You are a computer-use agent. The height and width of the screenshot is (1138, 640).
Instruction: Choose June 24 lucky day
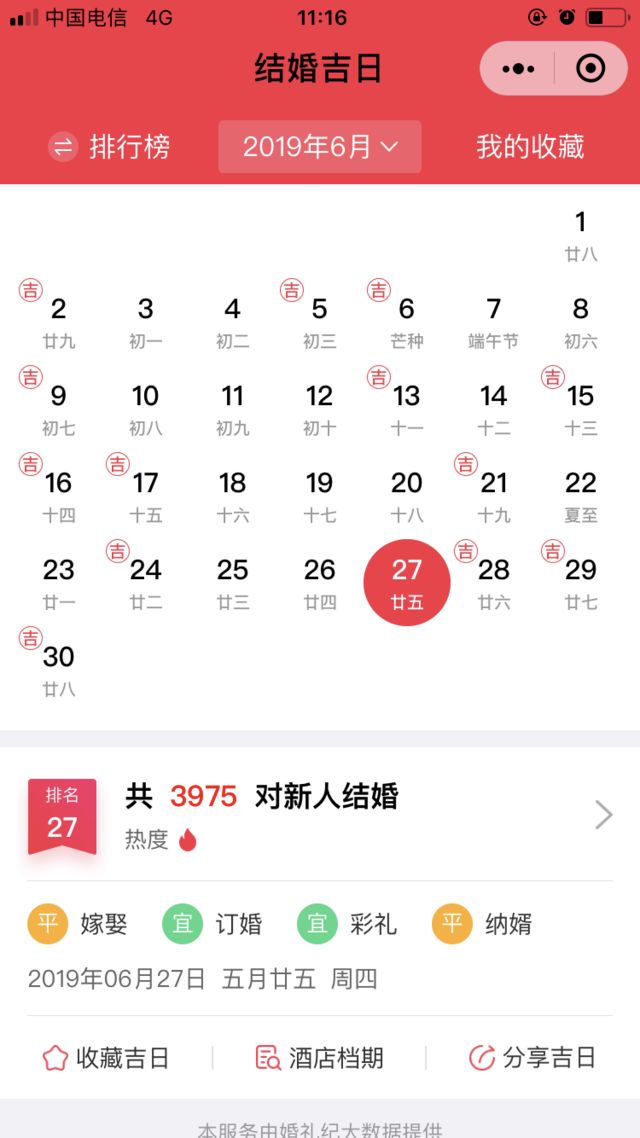tap(145, 582)
